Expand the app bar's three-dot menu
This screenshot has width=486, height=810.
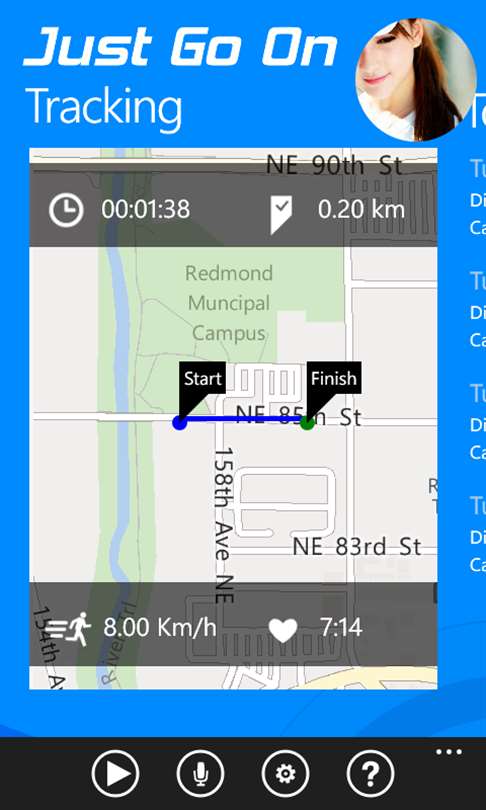pos(448,752)
